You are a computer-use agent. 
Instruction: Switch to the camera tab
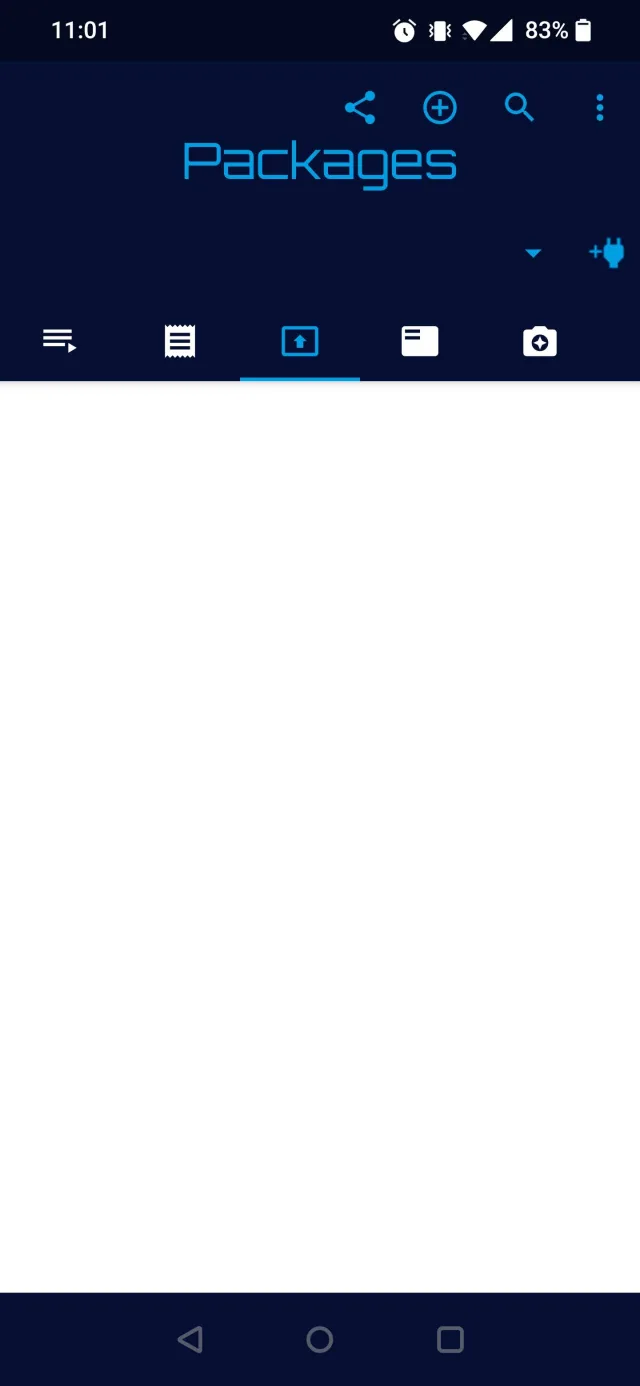coord(540,342)
